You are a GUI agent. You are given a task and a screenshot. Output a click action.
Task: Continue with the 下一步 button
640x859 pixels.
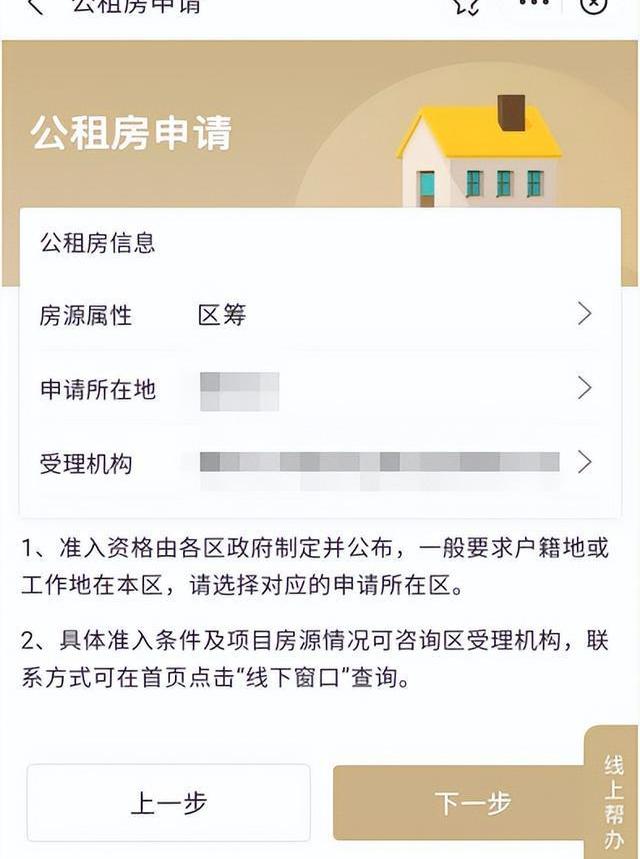(470, 803)
